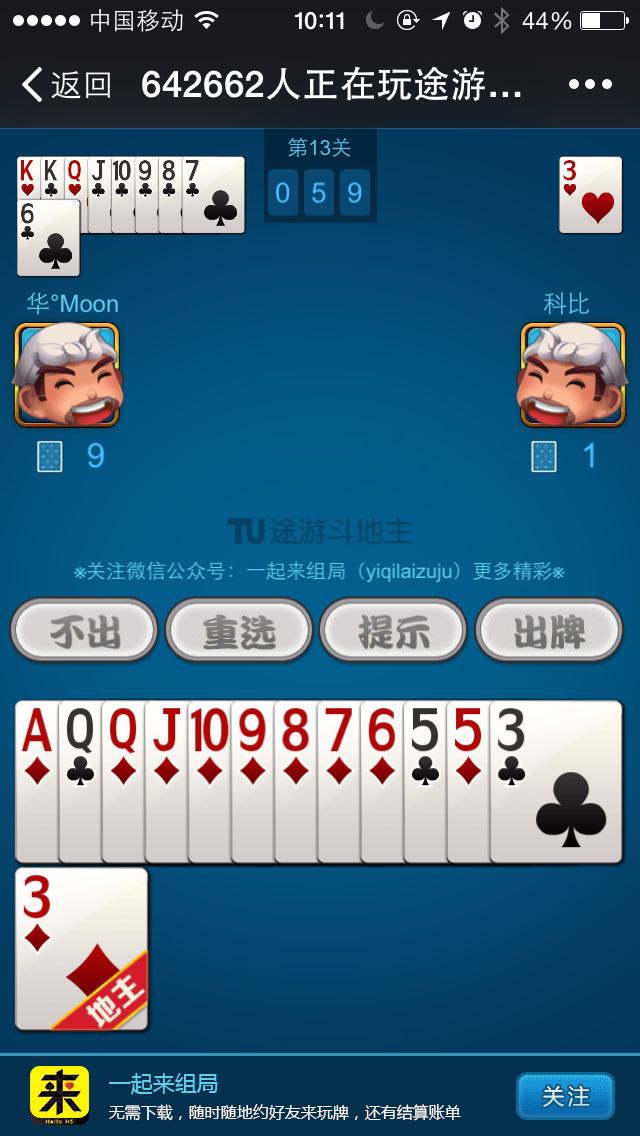View player 华°Moon's avatar
Viewport: 640px width, 1136px height.
pos(67,374)
